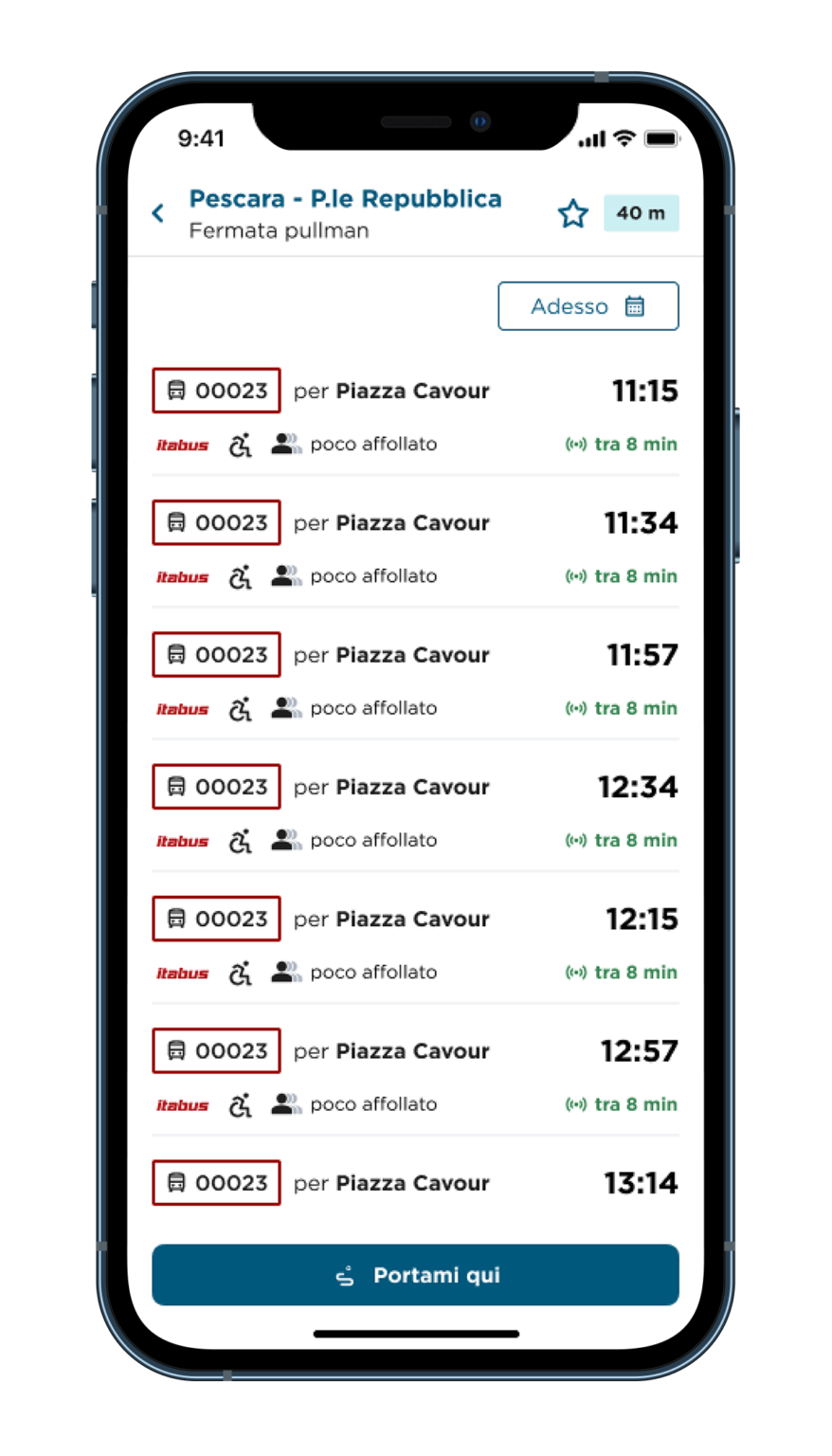Open the 12:15 departure row
The width and height of the screenshot is (832, 1456).
click(415, 944)
